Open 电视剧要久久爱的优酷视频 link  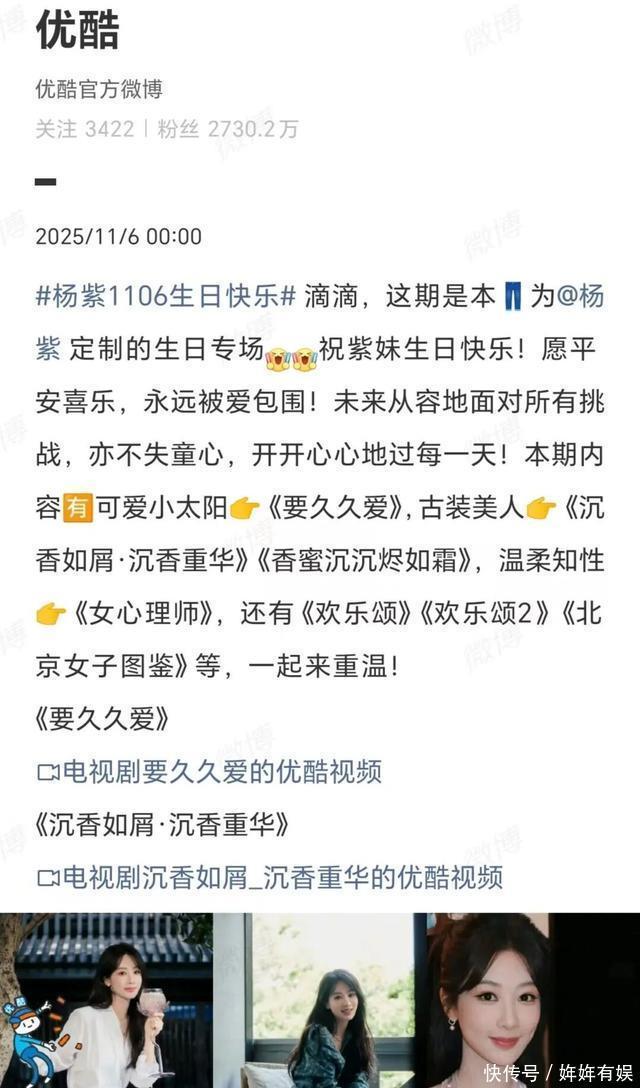(x=210, y=772)
